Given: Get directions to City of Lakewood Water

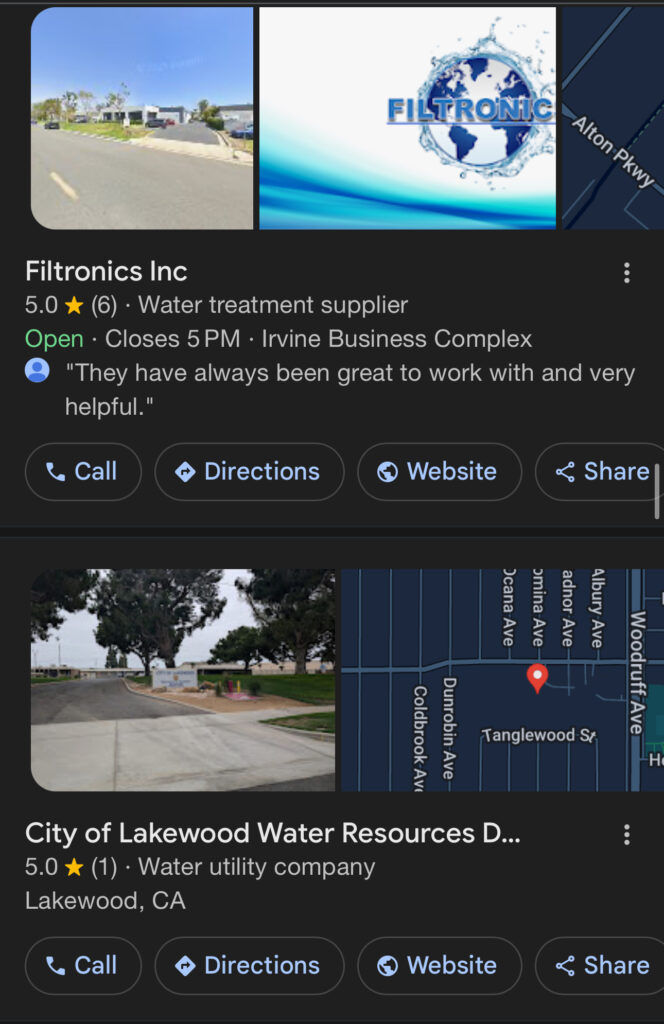Looking at the screenshot, I should (249, 966).
